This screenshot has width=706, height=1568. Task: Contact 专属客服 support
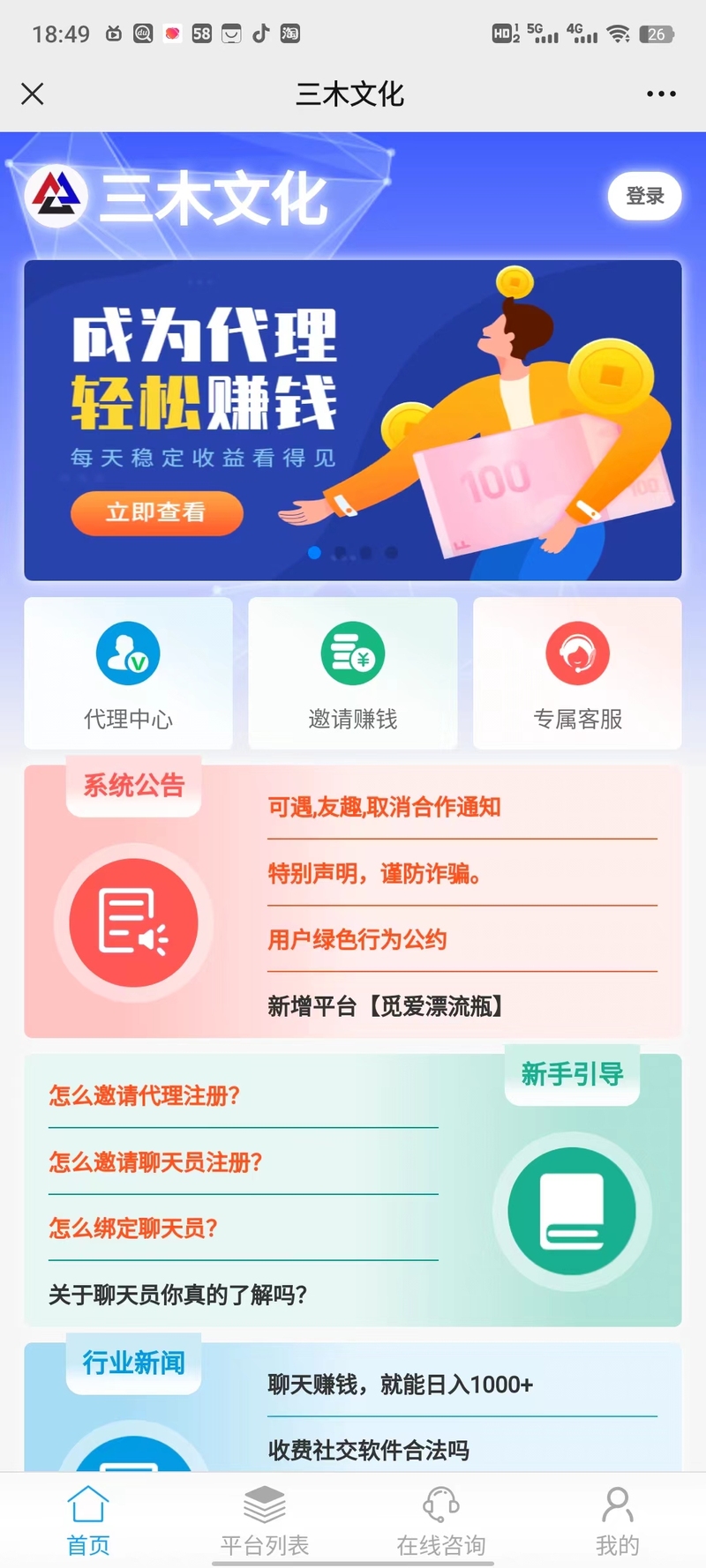click(x=577, y=674)
